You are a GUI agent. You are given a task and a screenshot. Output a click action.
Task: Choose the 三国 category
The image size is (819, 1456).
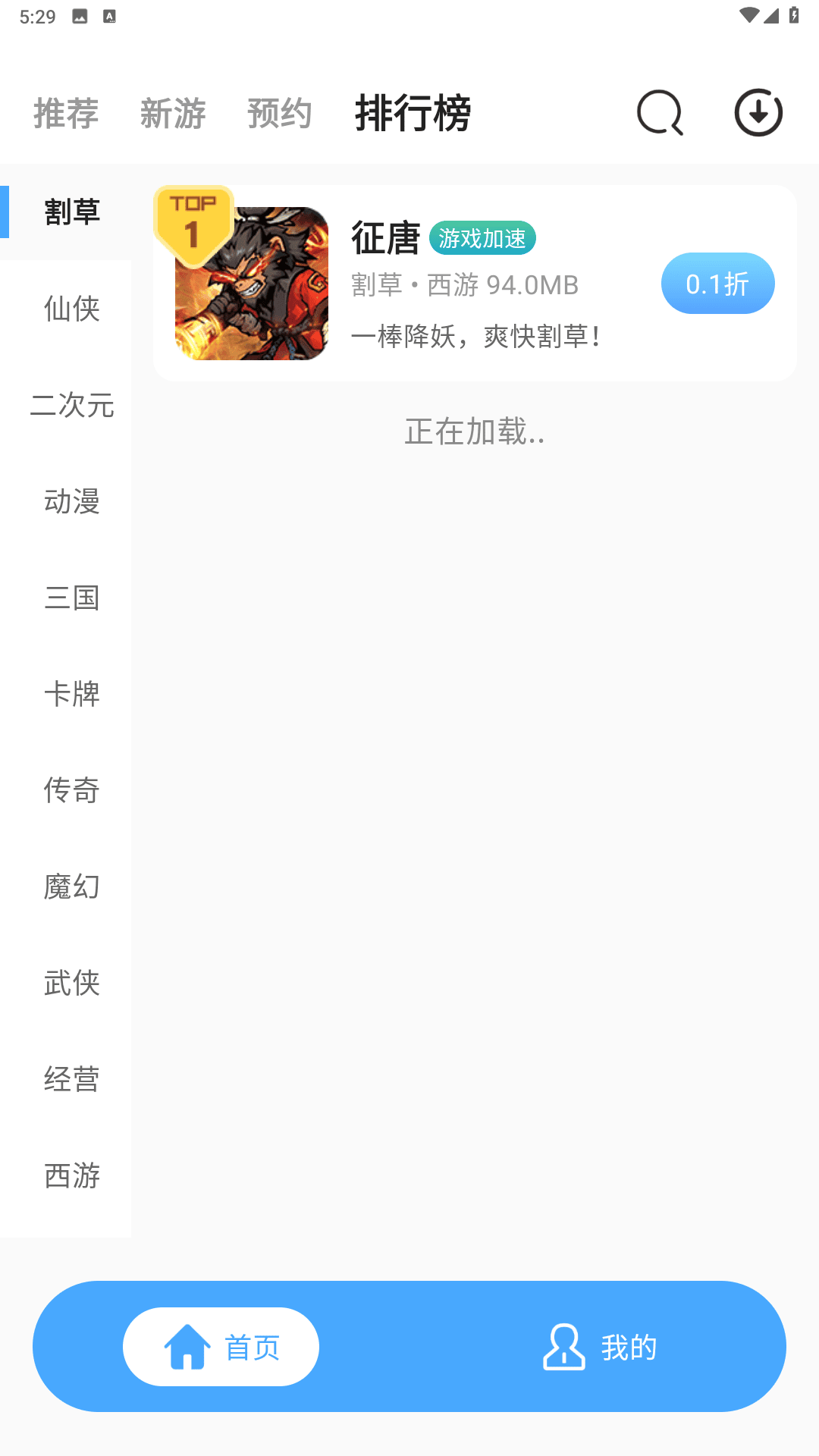tap(72, 598)
